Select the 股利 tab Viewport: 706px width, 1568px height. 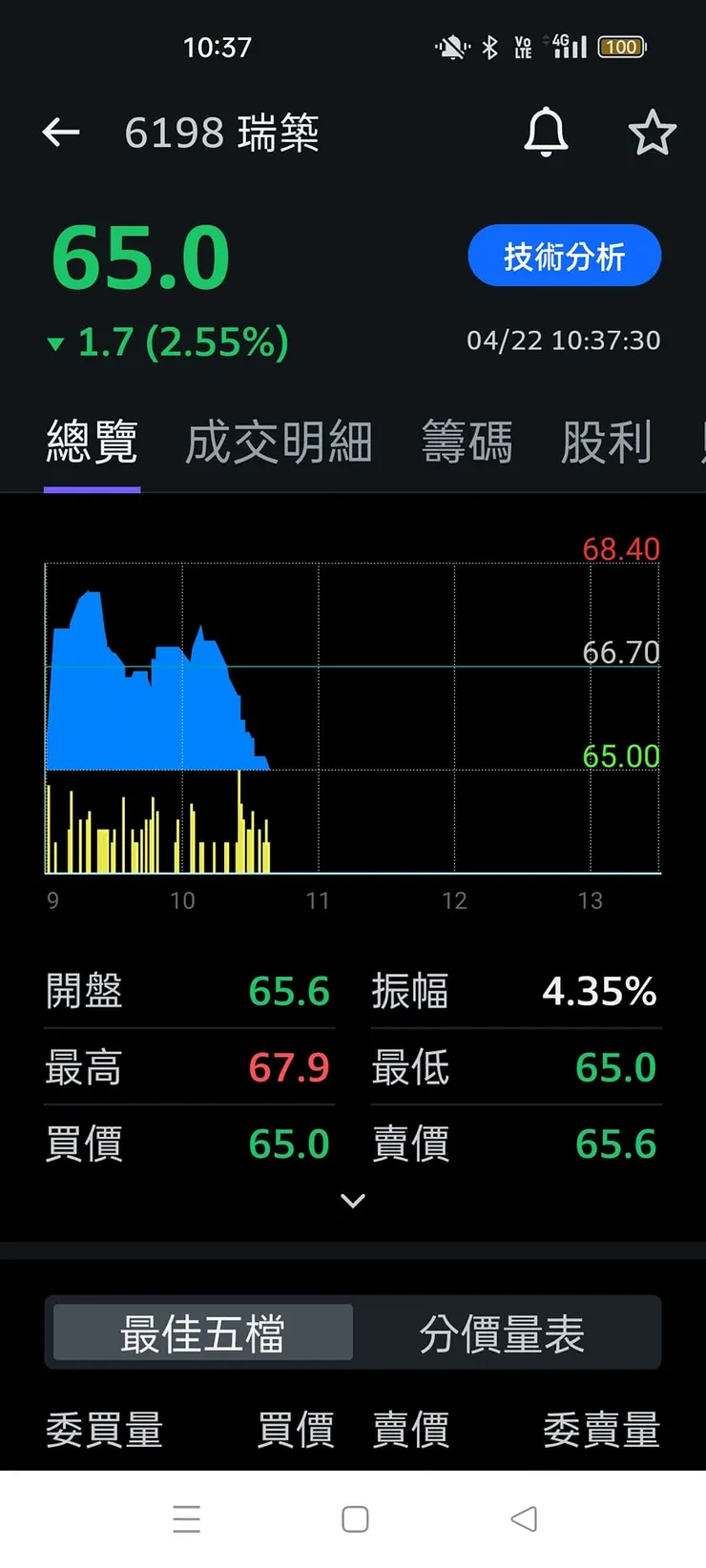click(608, 442)
